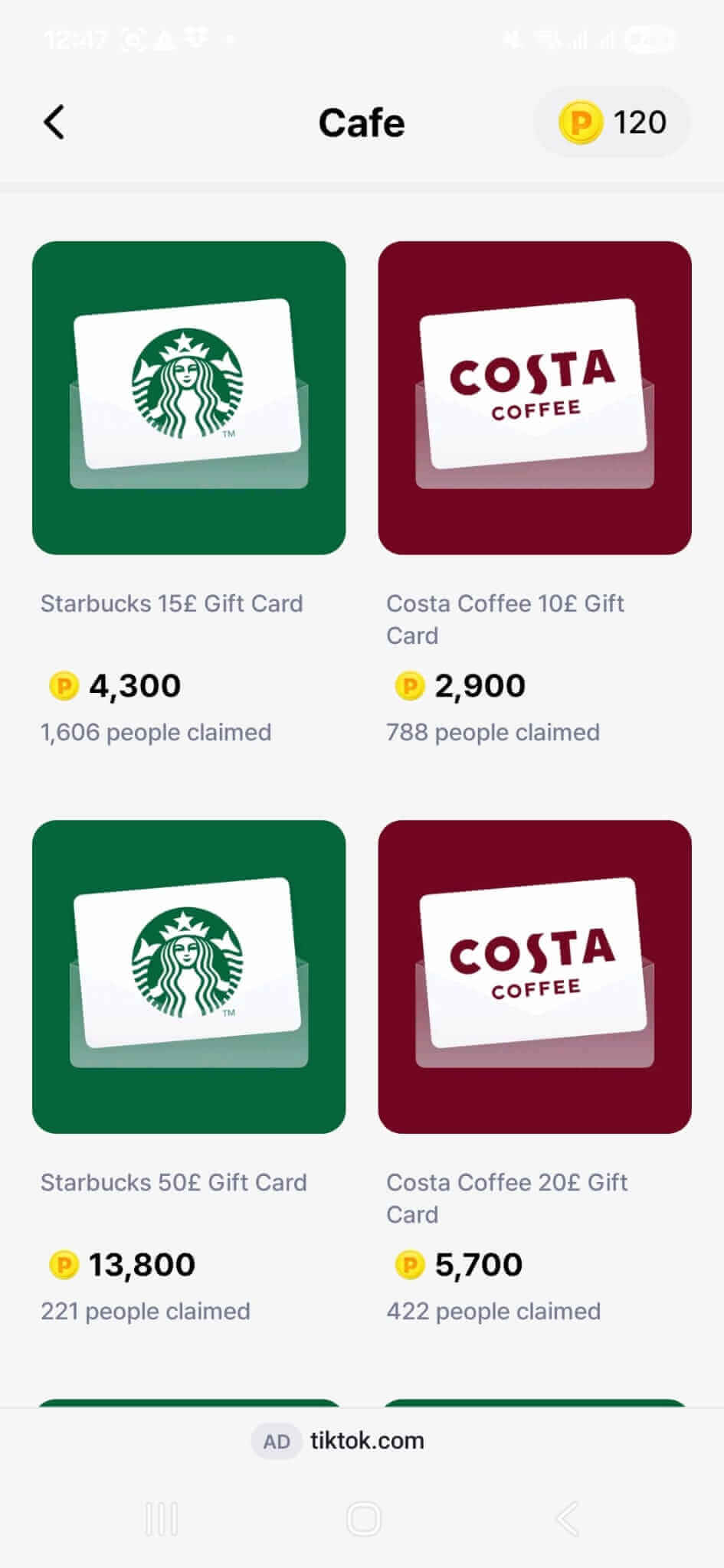Choose the Costa Coffee 20£ Gift Card
Screen dimensions: 724x1568
click(534, 976)
